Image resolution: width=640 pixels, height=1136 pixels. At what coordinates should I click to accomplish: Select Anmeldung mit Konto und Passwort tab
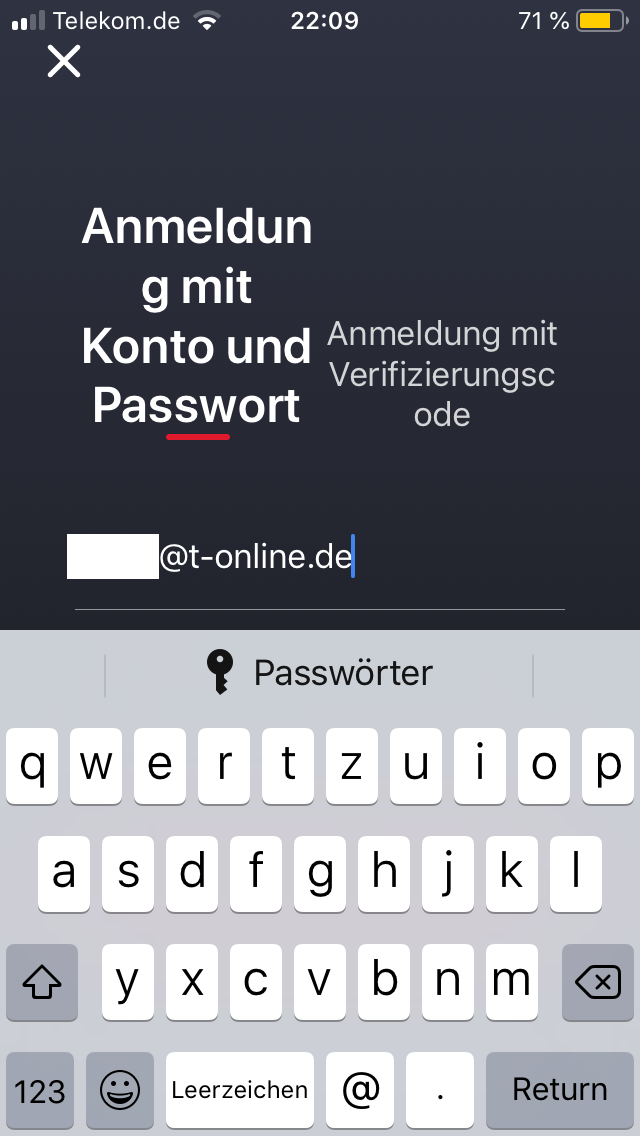pyautogui.click(x=197, y=316)
